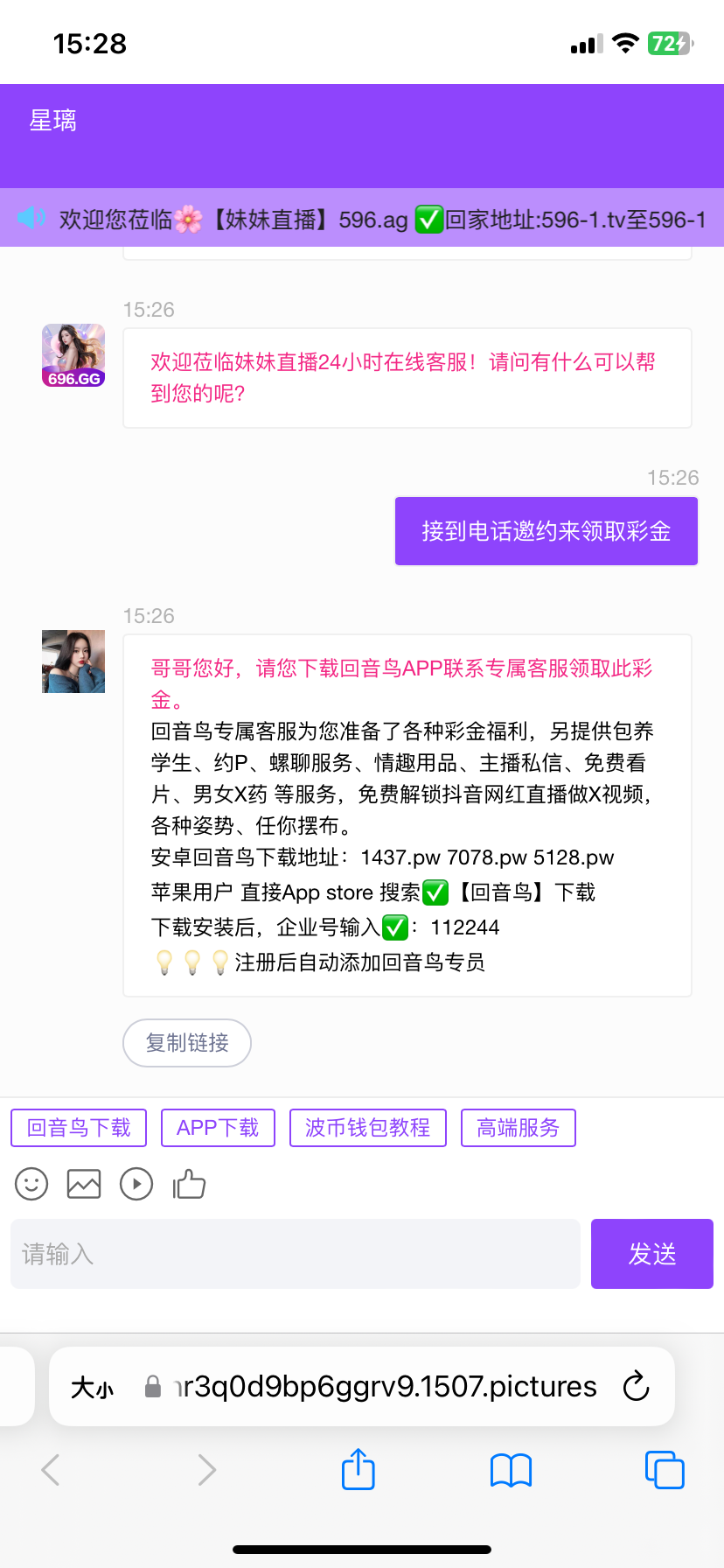Open Safari bookmarks

(511, 1470)
